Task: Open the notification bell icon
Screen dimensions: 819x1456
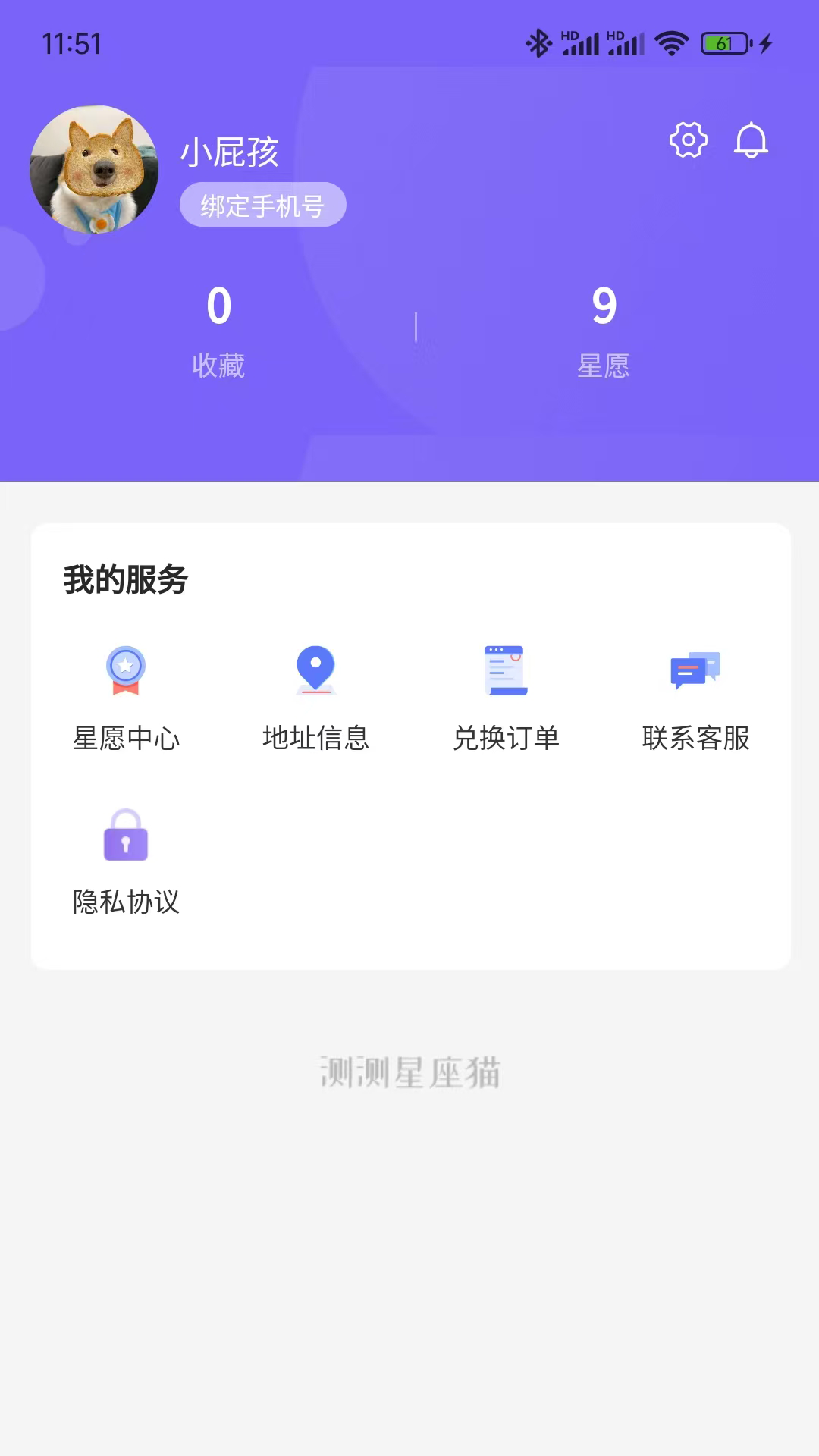Action: (x=752, y=140)
